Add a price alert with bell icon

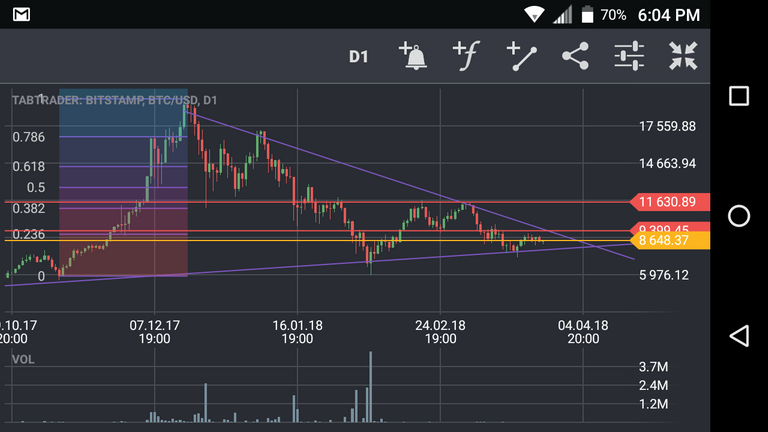(x=413, y=55)
